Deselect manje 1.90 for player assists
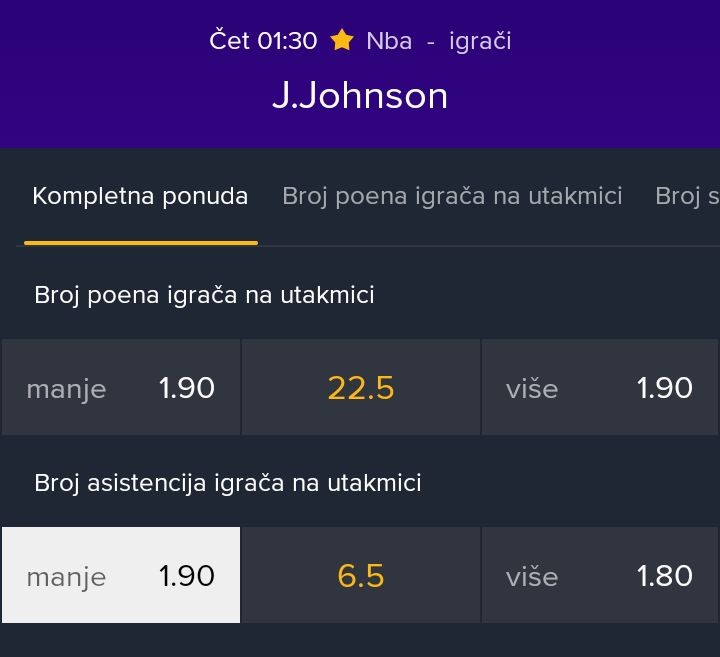 click(121, 576)
